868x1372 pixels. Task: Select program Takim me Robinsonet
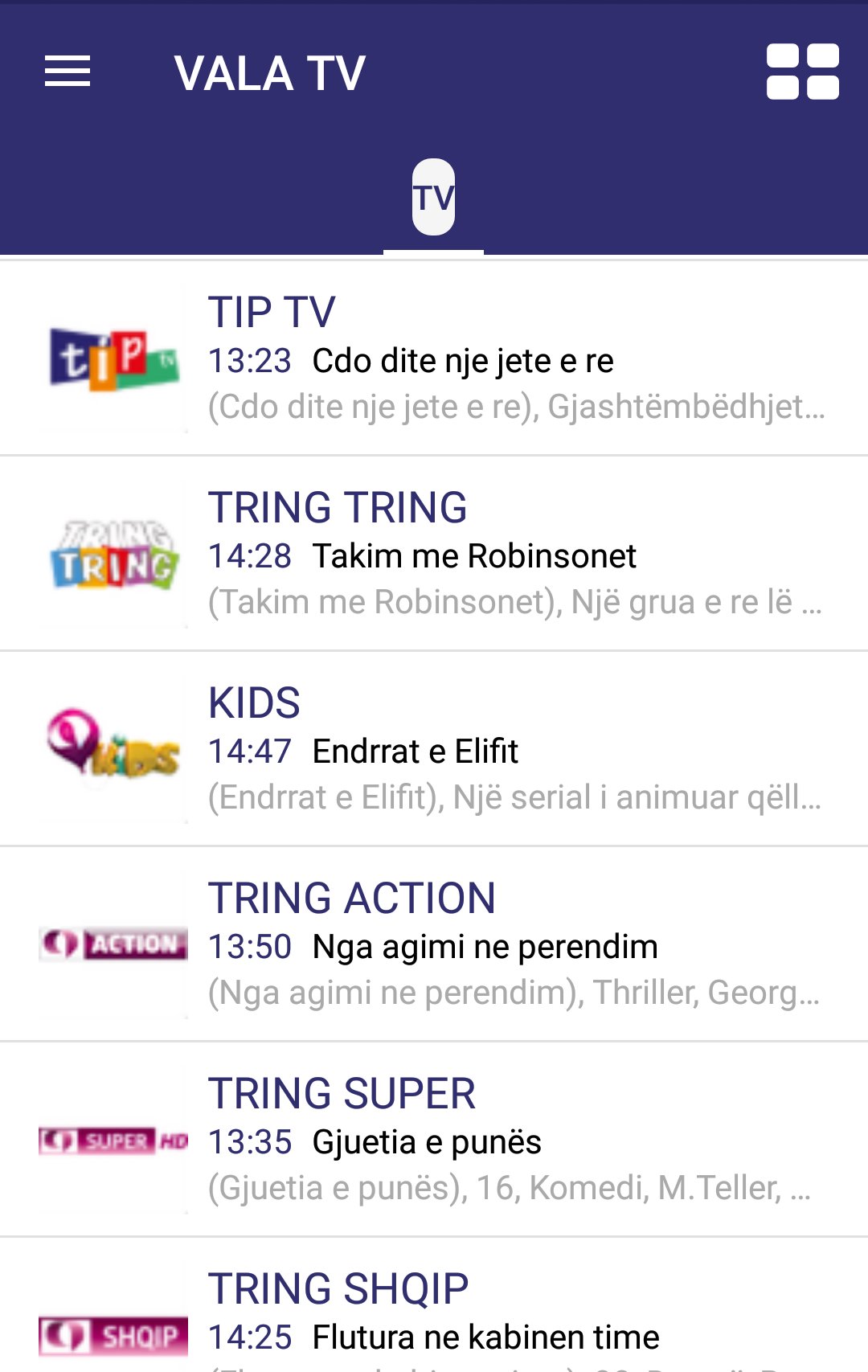coord(474,555)
